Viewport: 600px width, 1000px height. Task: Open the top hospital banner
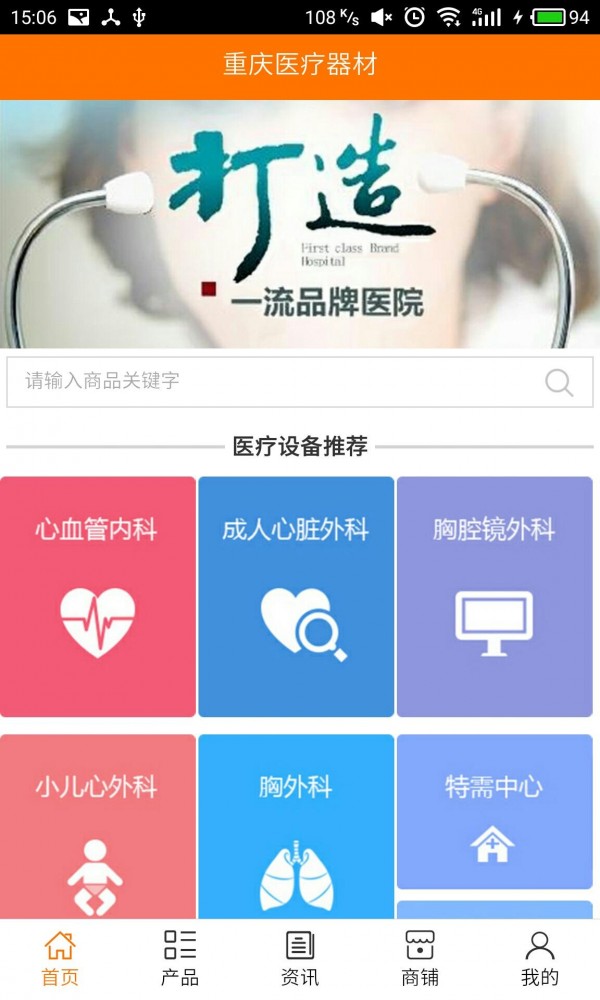(300, 224)
